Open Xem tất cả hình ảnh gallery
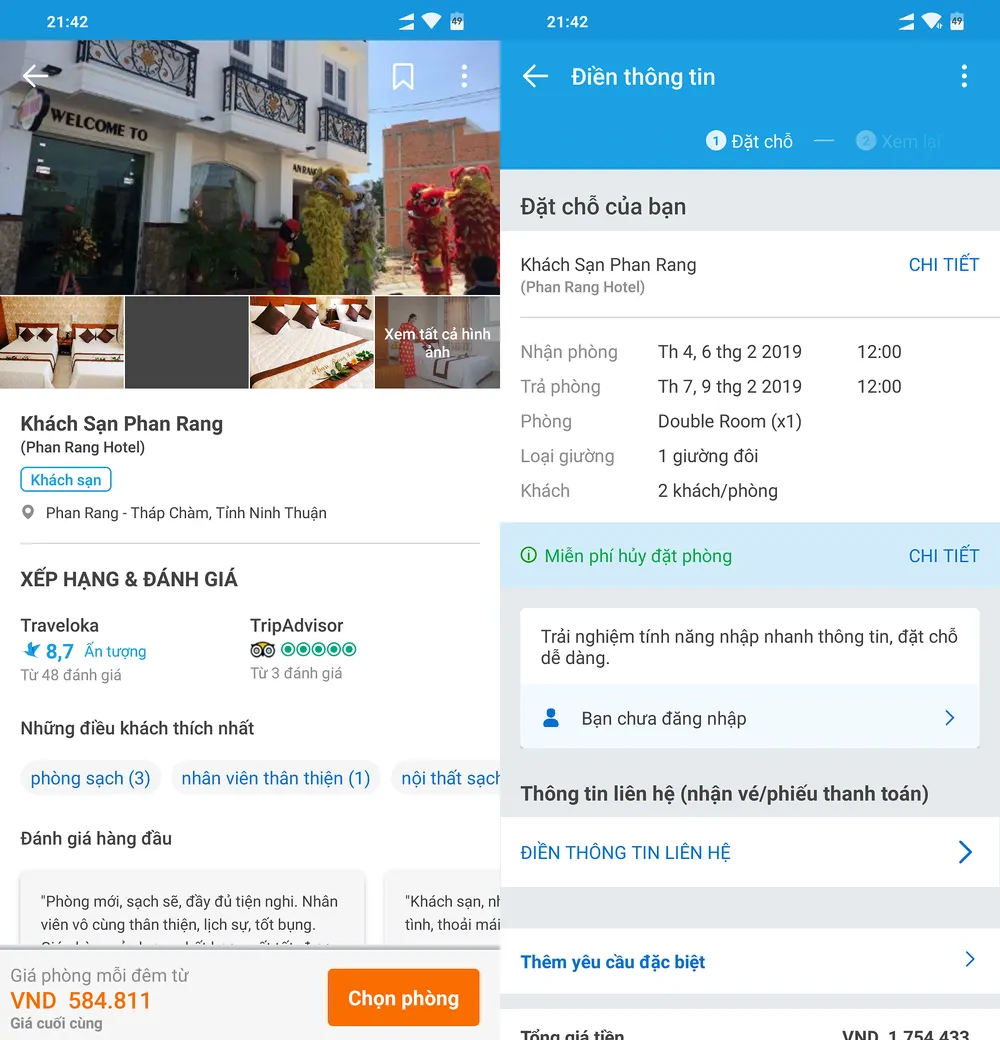 (437, 342)
